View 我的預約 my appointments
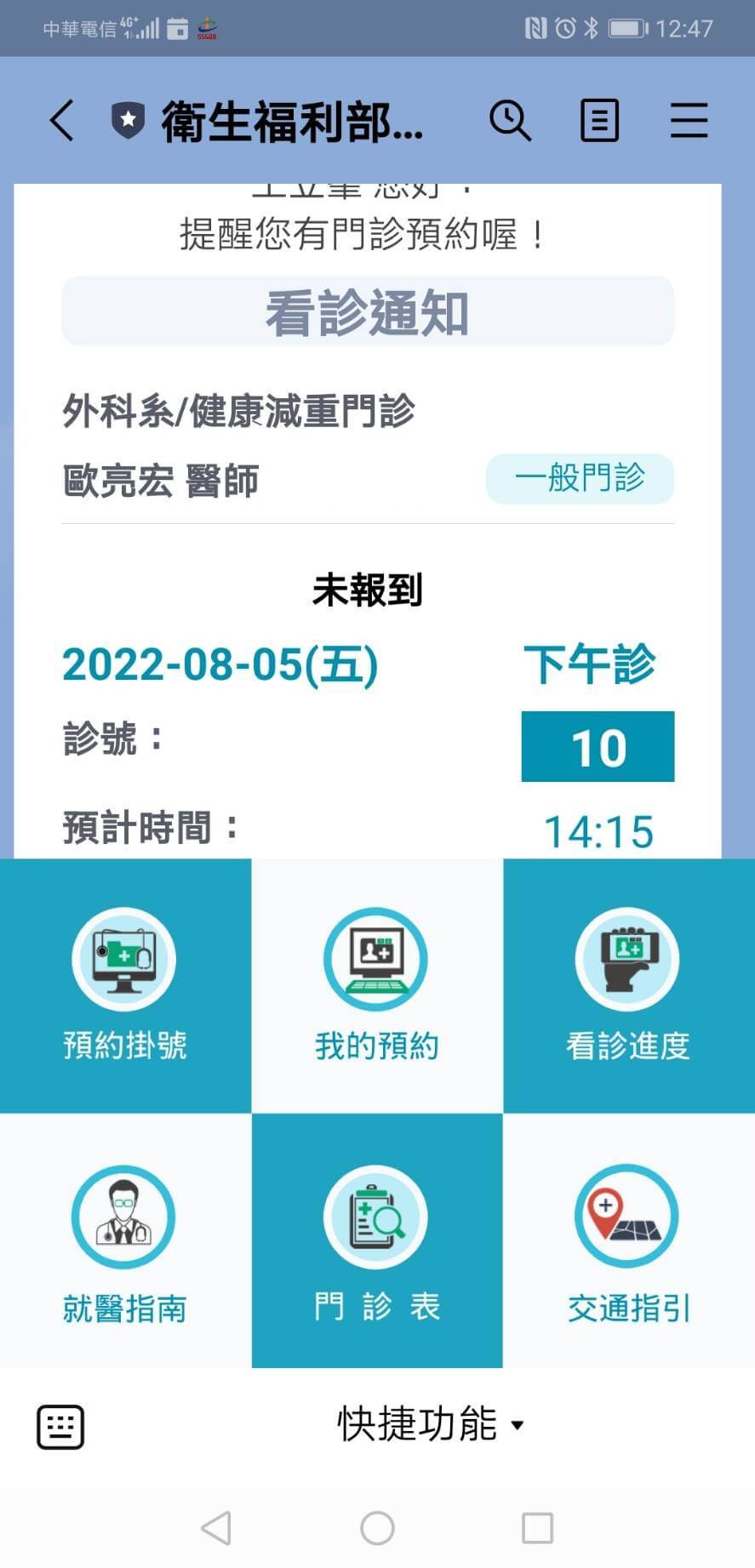Viewport: 755px width, 1568px height. [x=377, y=985]
